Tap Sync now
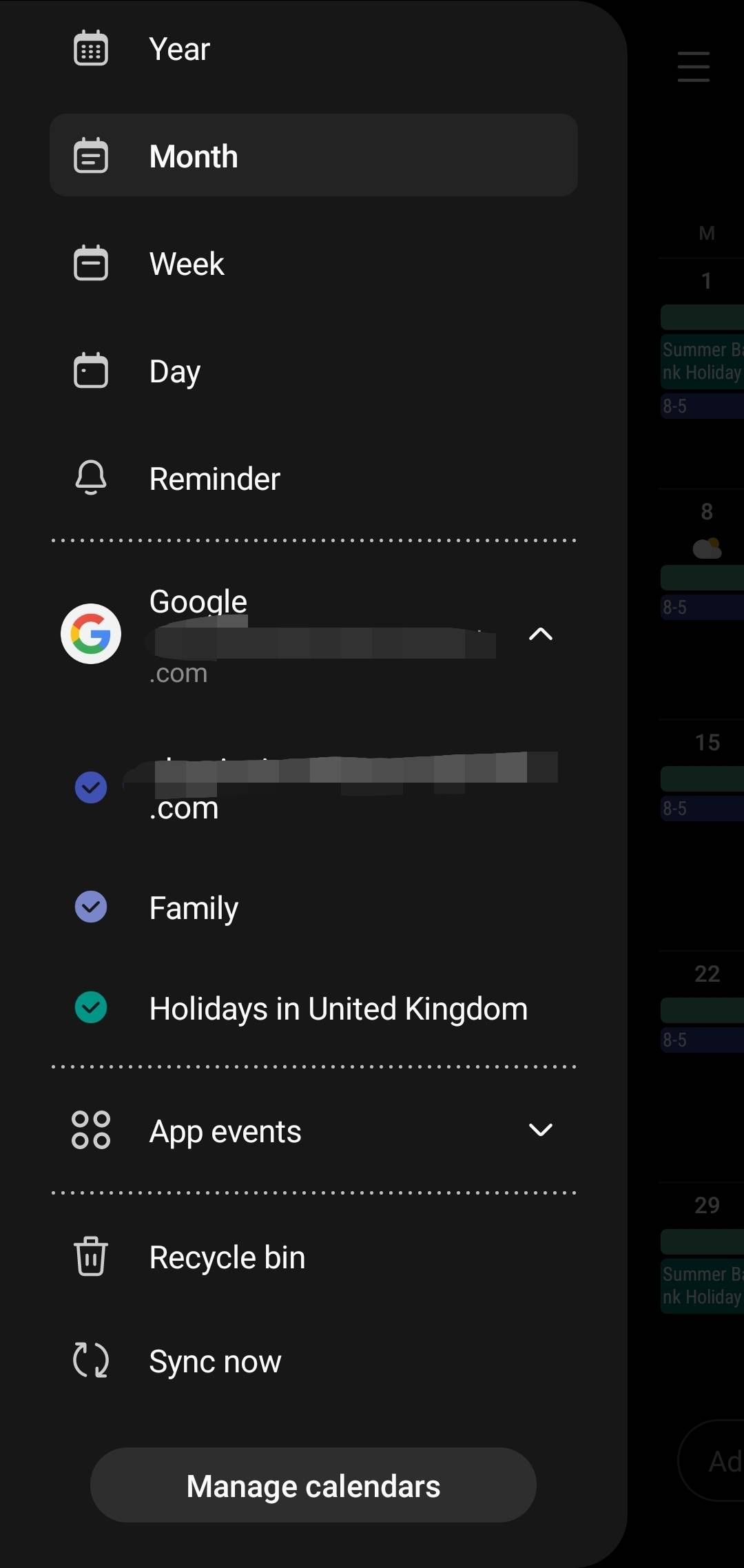Viewport: 744px width, 1568px height. click(215, 1361)
